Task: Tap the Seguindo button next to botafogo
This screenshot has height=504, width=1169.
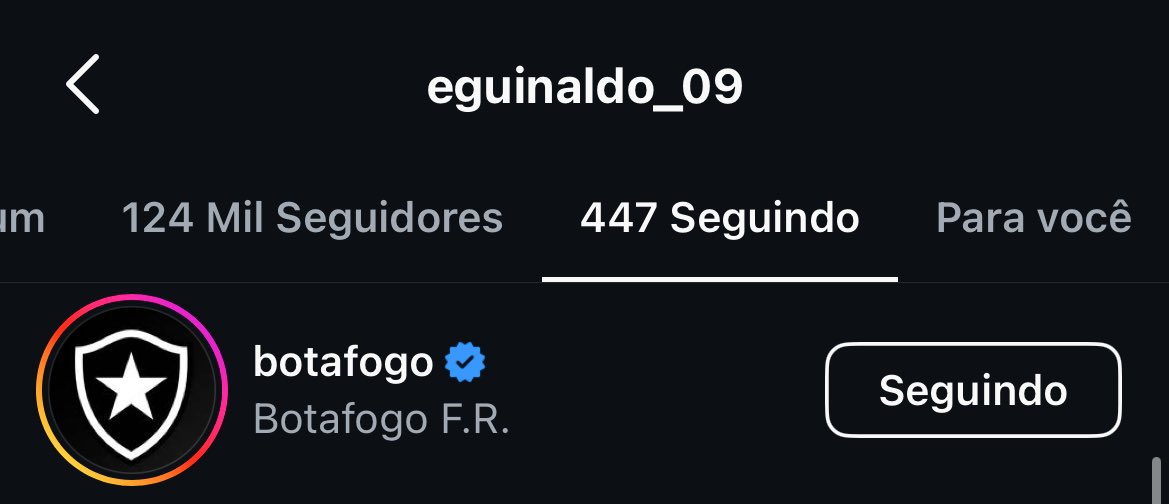Action: [972, 390]
